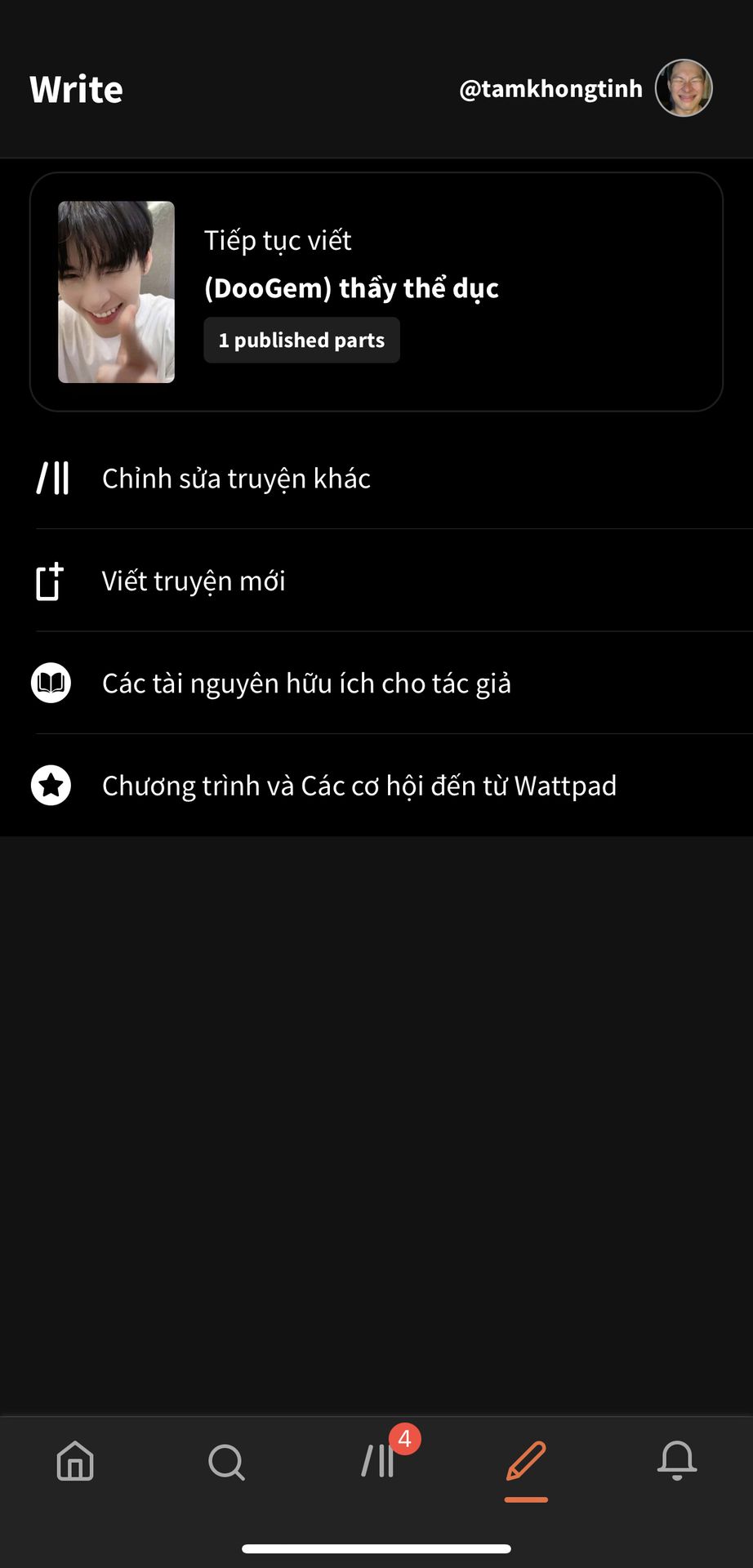Go to the Home tab
The height and width of the screenshot is (1568, 753).
point(75,1461)
